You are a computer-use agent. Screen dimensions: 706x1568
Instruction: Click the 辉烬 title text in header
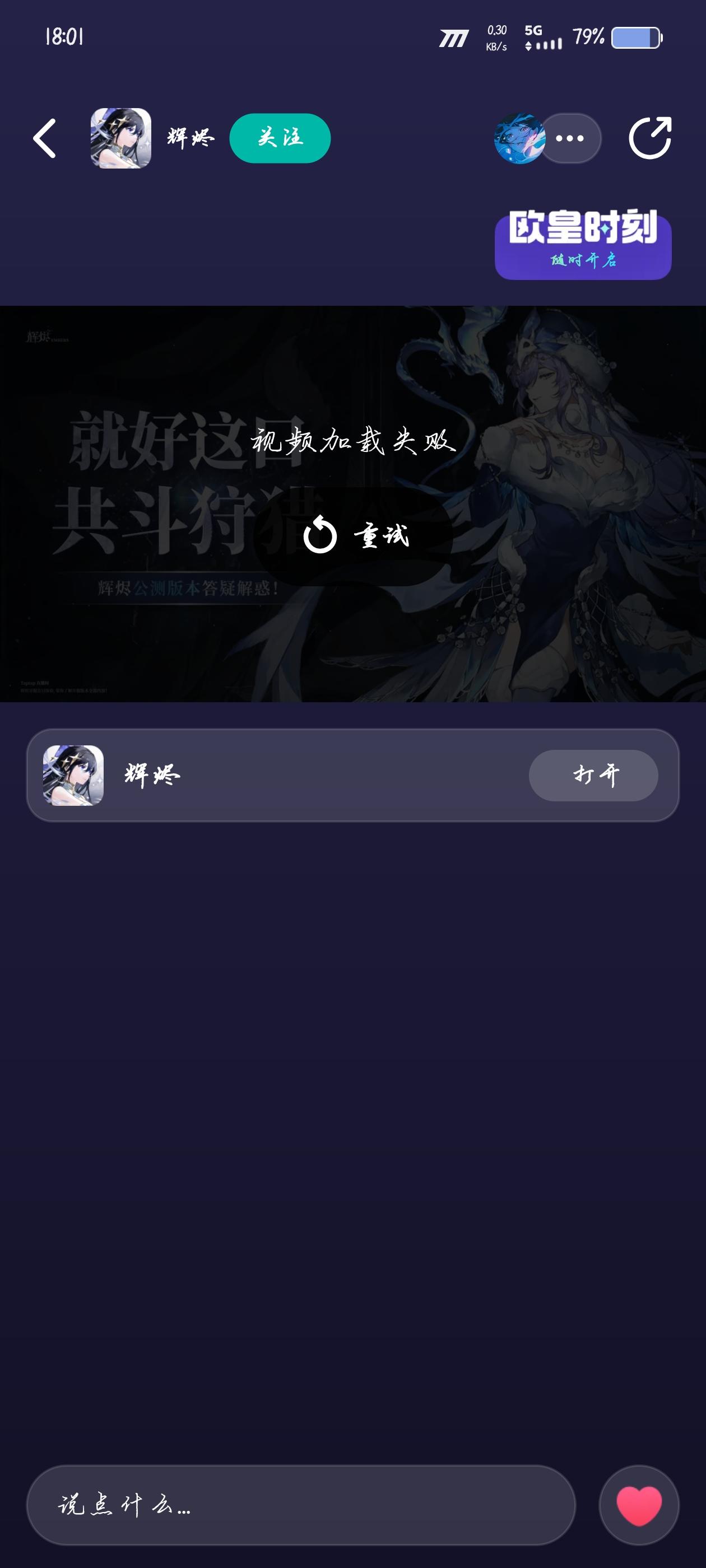[190, 138]
